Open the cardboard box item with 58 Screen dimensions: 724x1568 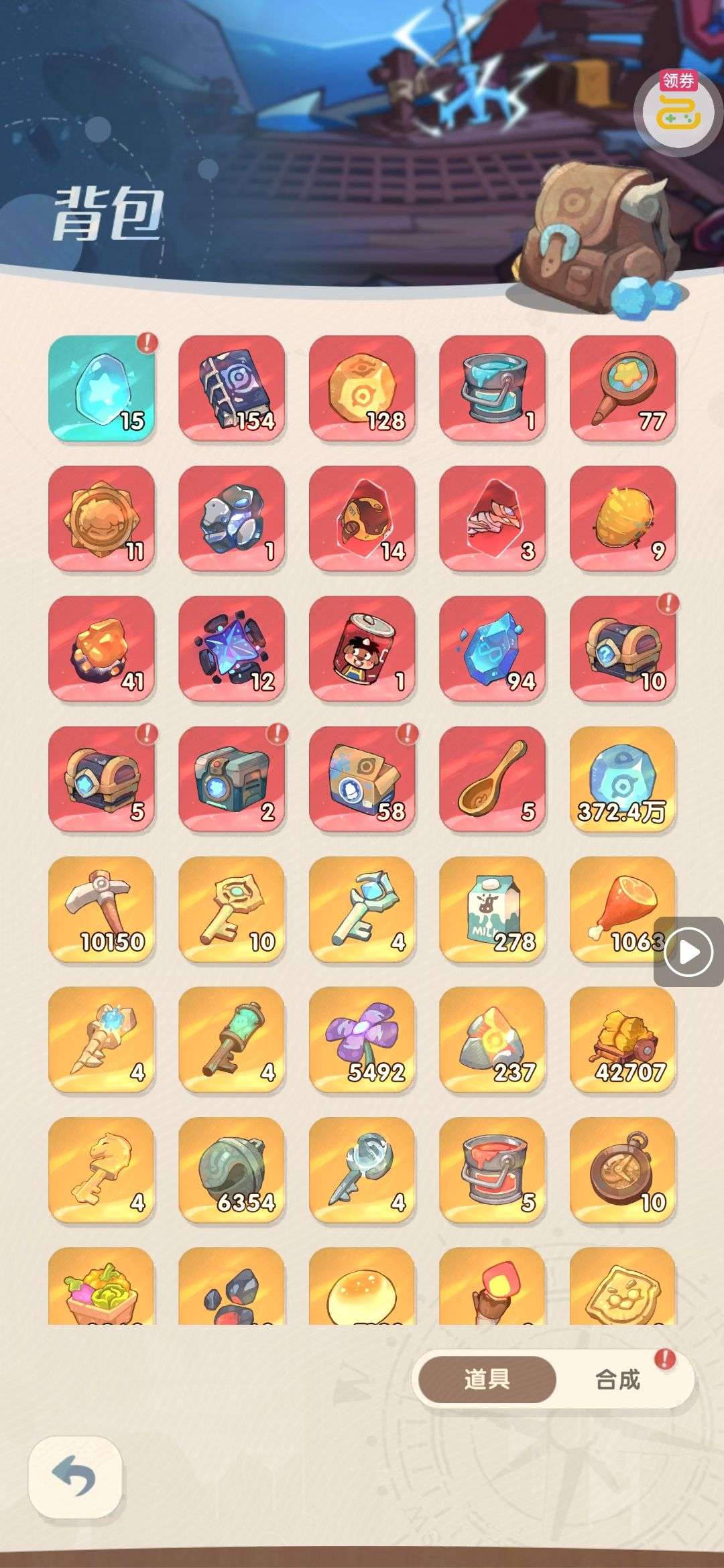(362, 779)
